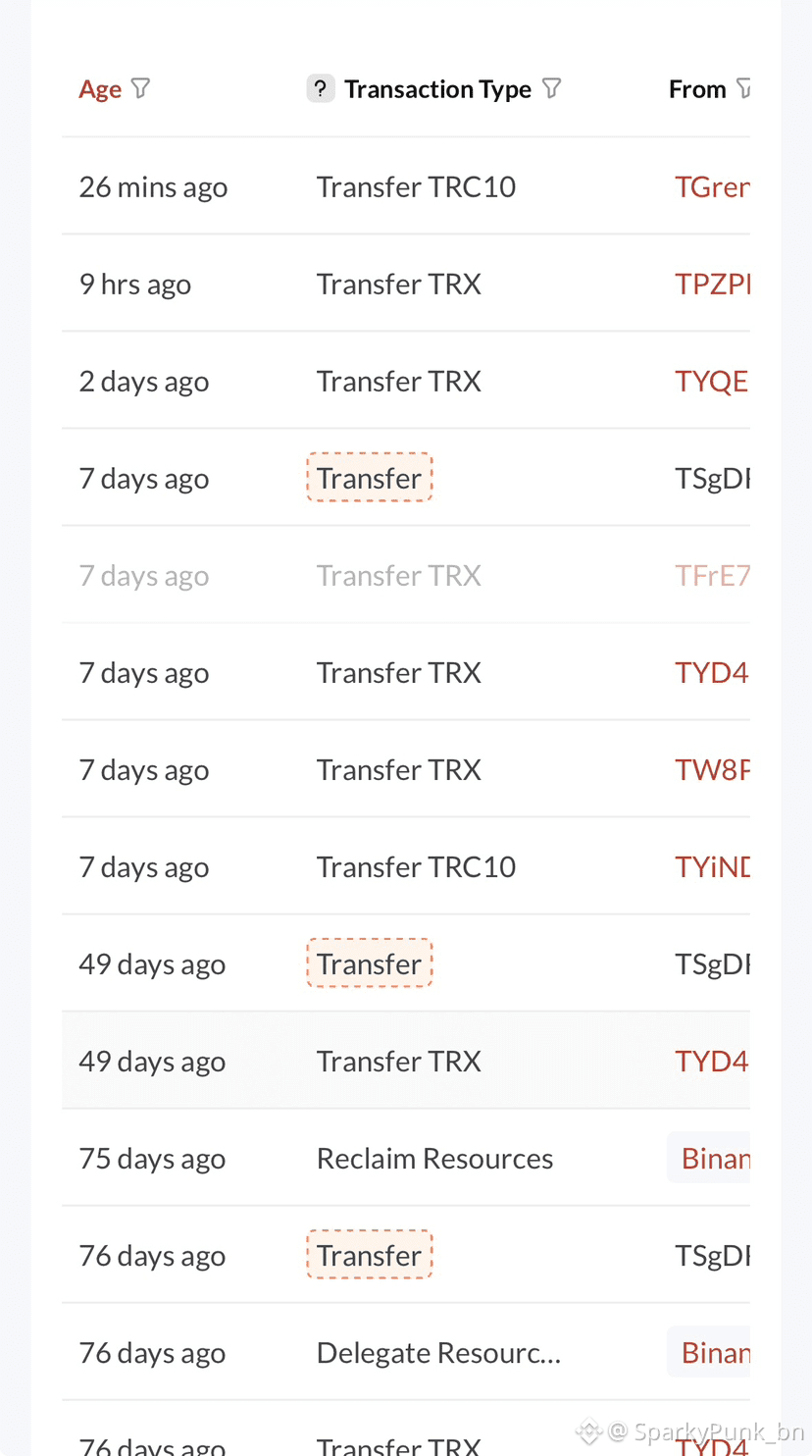
Task: Open the TW8F address link
Action: pos(712,770)
